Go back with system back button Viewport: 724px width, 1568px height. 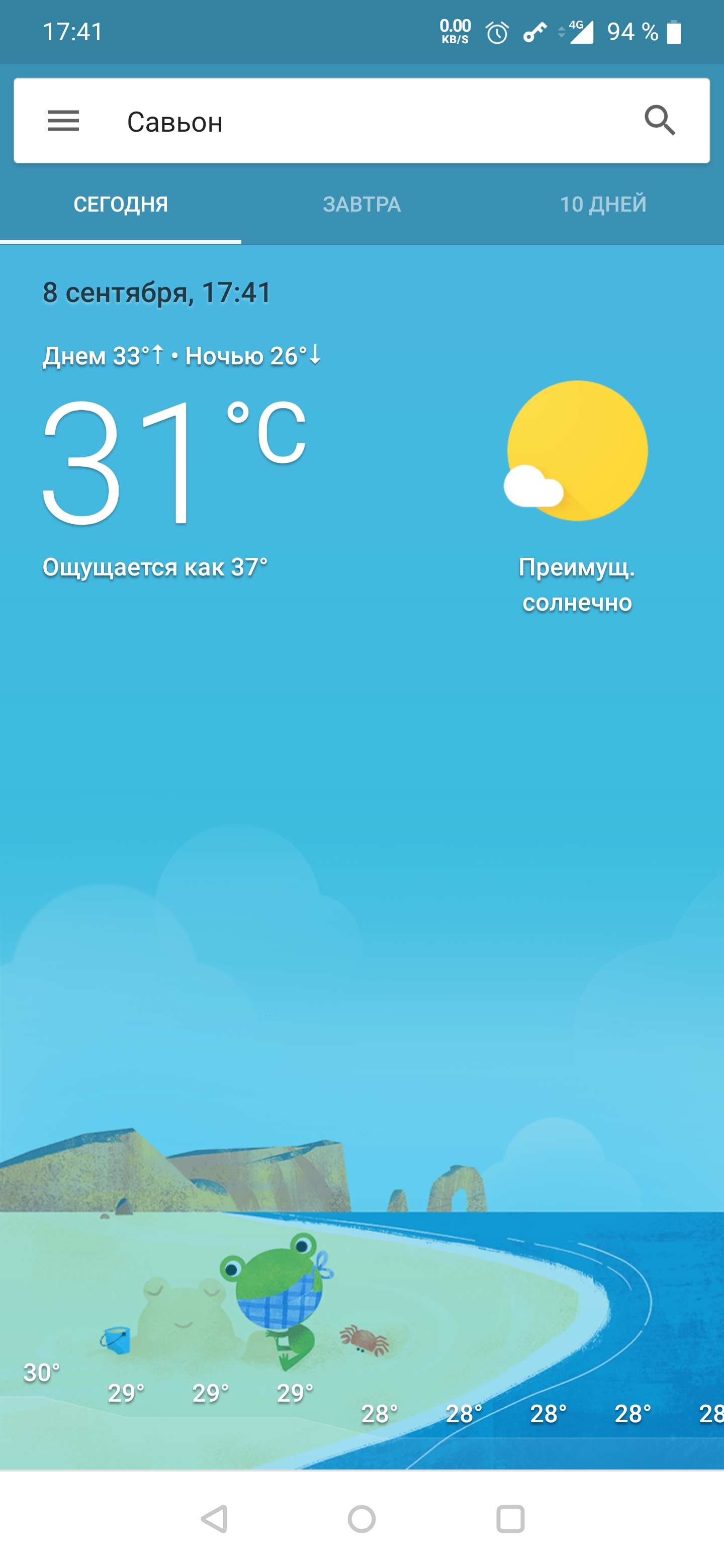(214, 1519)
